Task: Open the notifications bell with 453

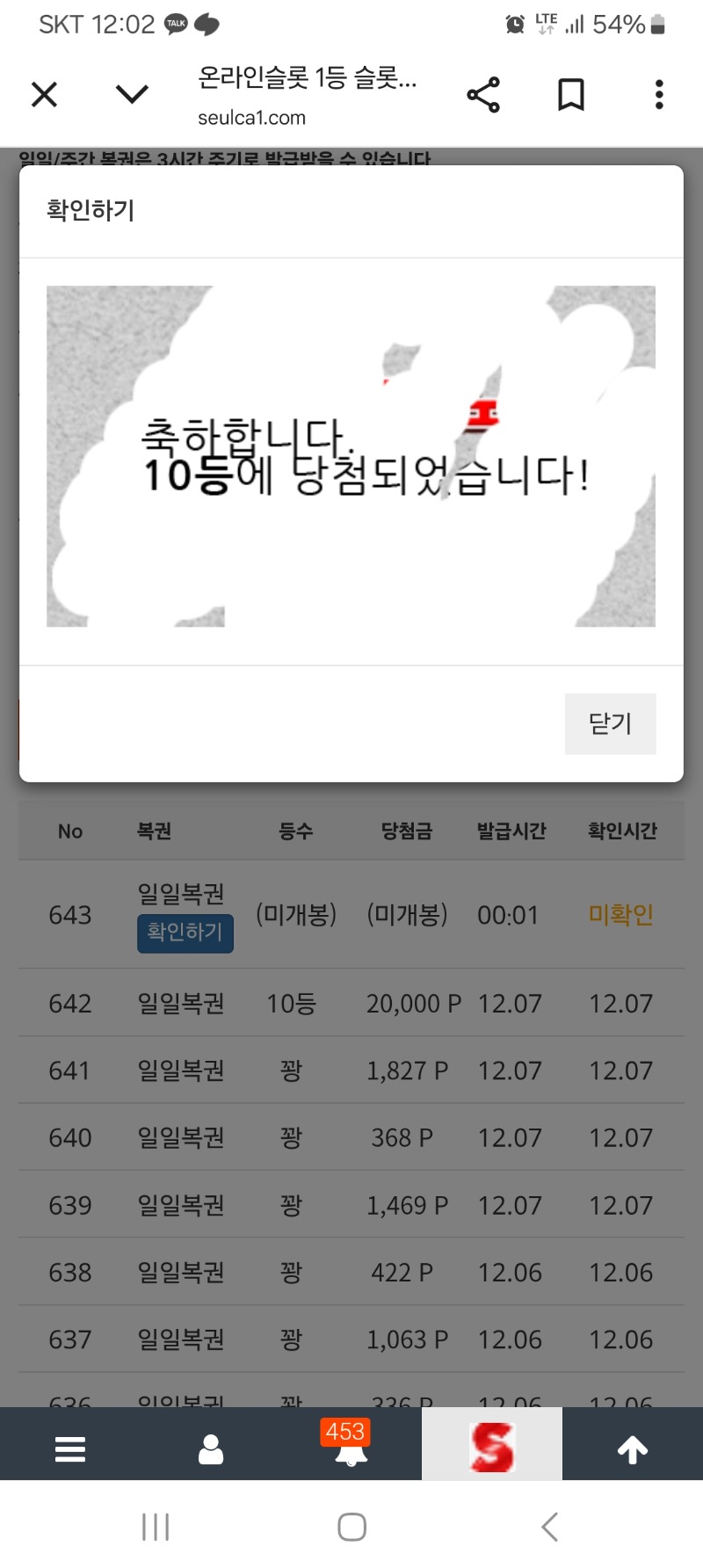Action: click(351, 1449)
